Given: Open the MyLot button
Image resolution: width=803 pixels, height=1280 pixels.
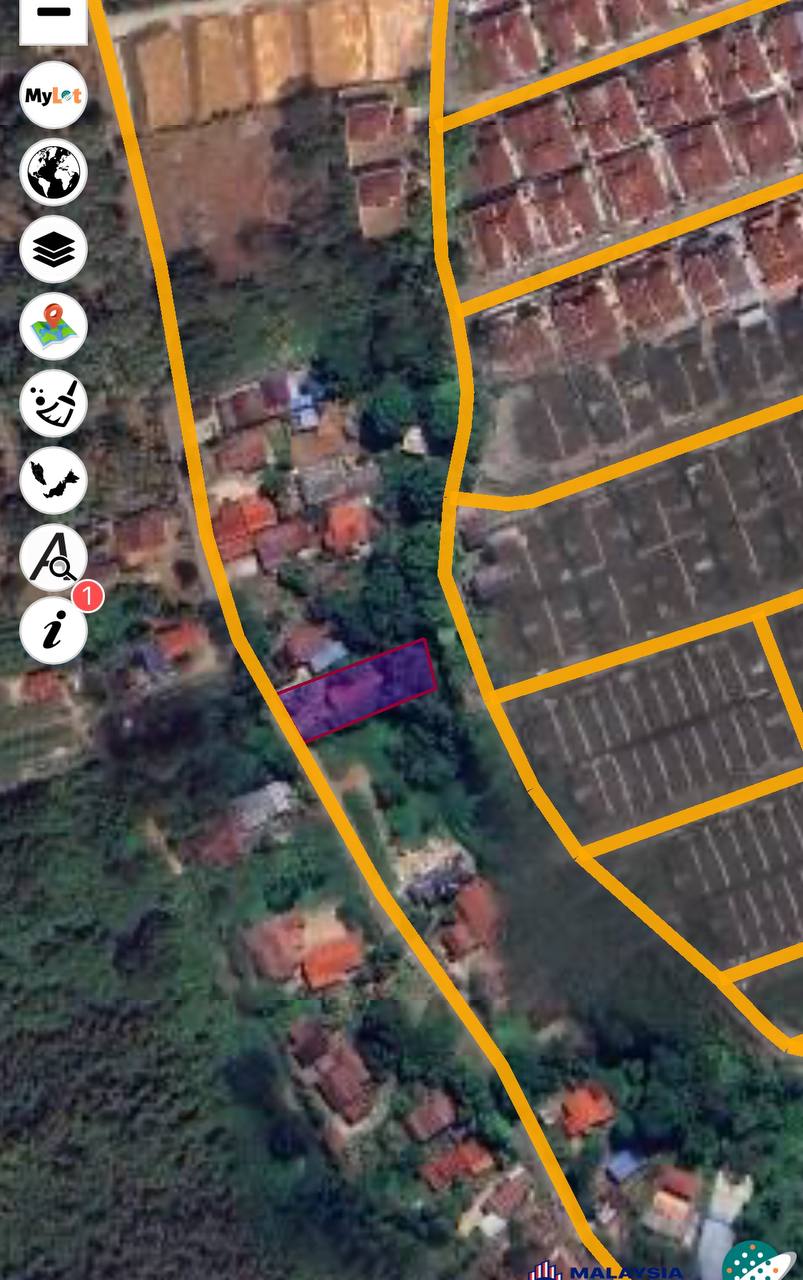Looking at the screenshot, I should click(53, 96).
